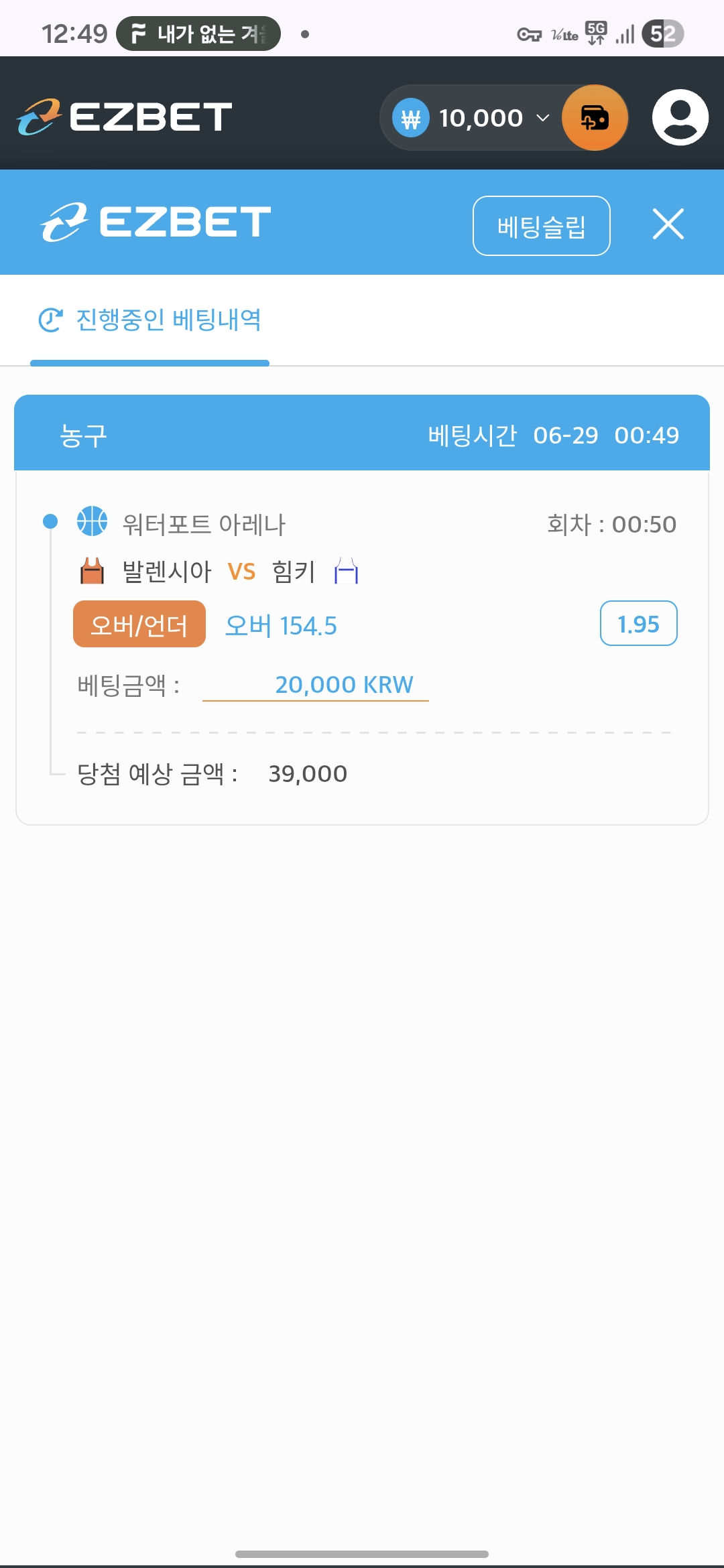Tap the orange wallet deposit button
724x1568 pixels.
pyautogui.click(x=595, y=118)
